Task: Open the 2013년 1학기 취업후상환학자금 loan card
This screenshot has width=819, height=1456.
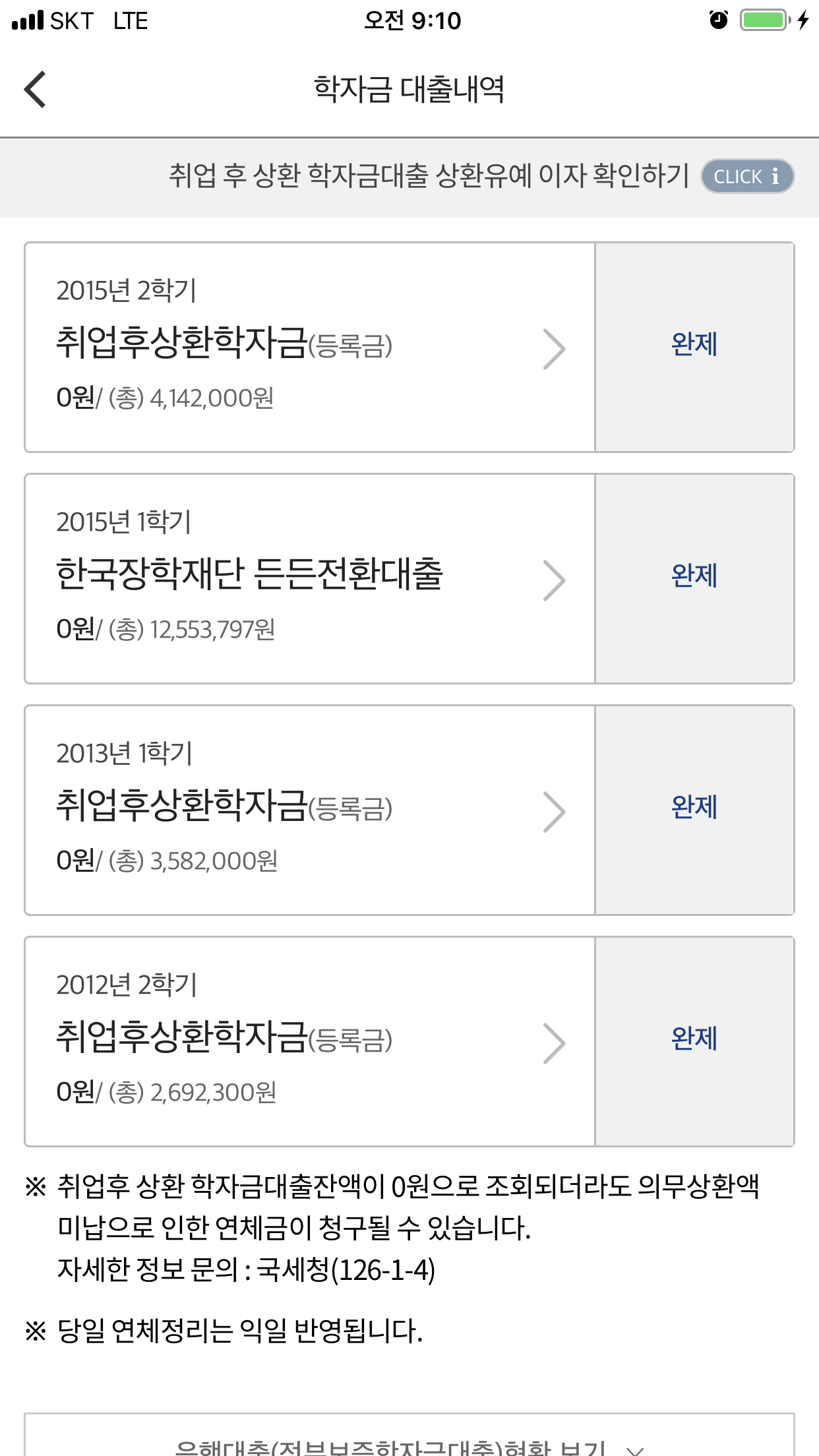Action: coord(310,810)
